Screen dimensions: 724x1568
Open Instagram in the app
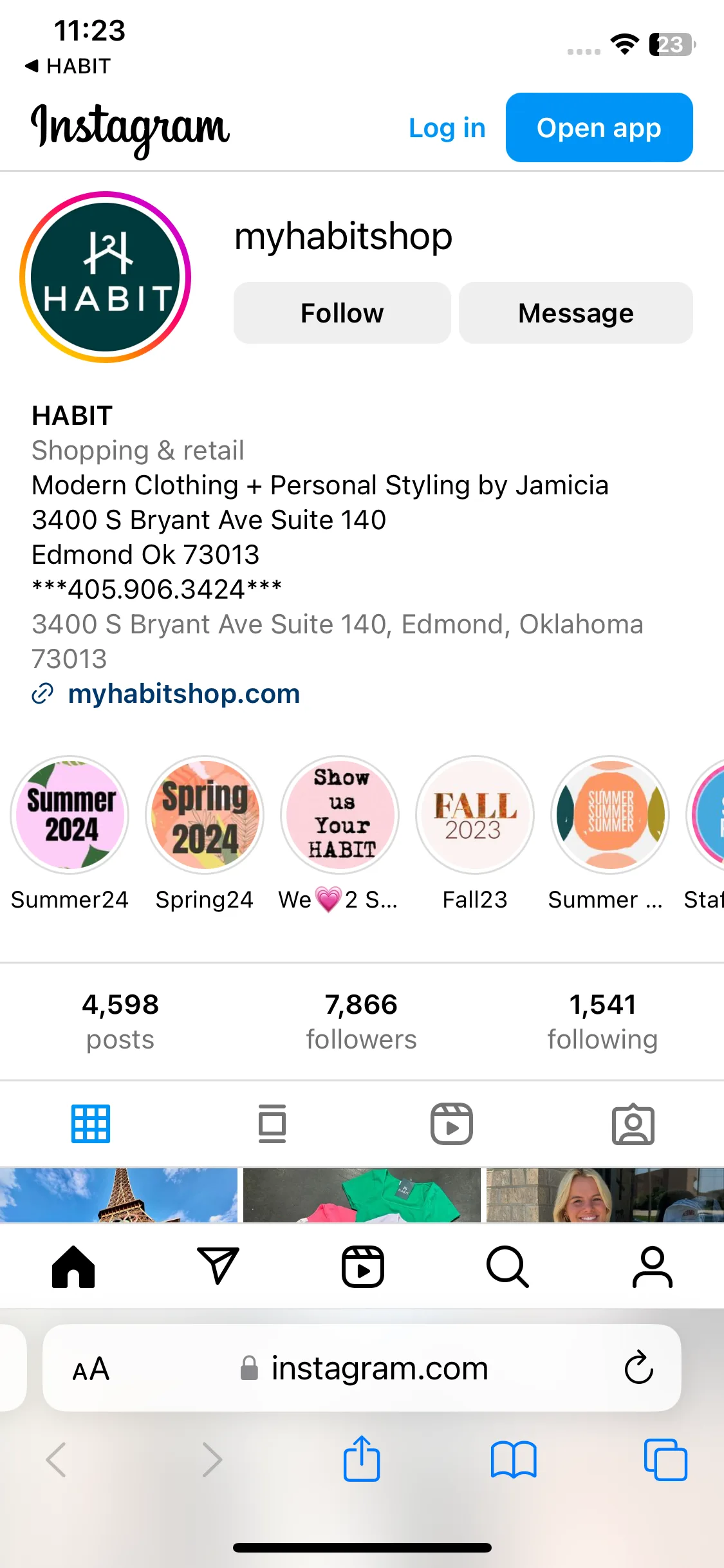click(599, 128)
